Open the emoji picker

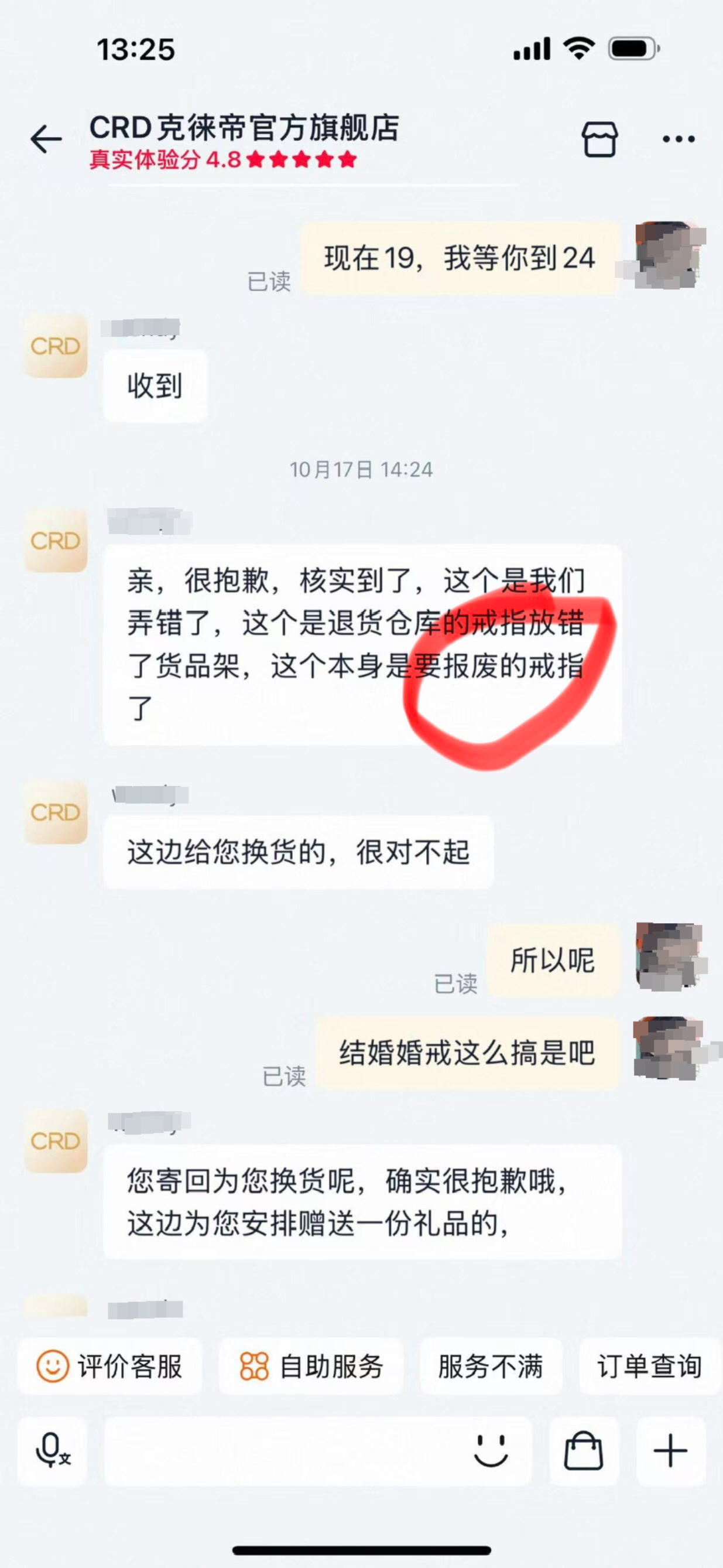coord(491,1451)
